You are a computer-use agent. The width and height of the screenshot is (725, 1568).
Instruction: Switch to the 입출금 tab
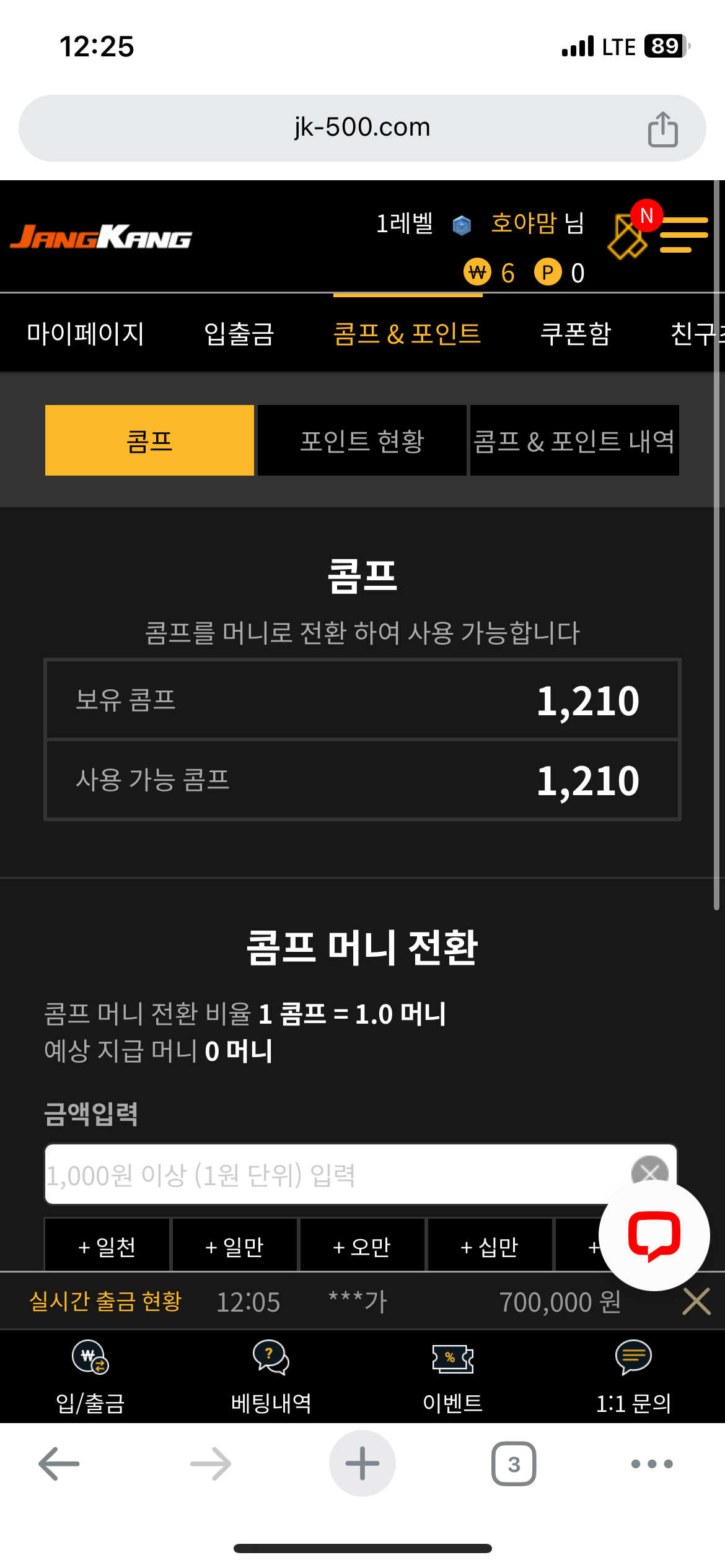click(239, 333)
